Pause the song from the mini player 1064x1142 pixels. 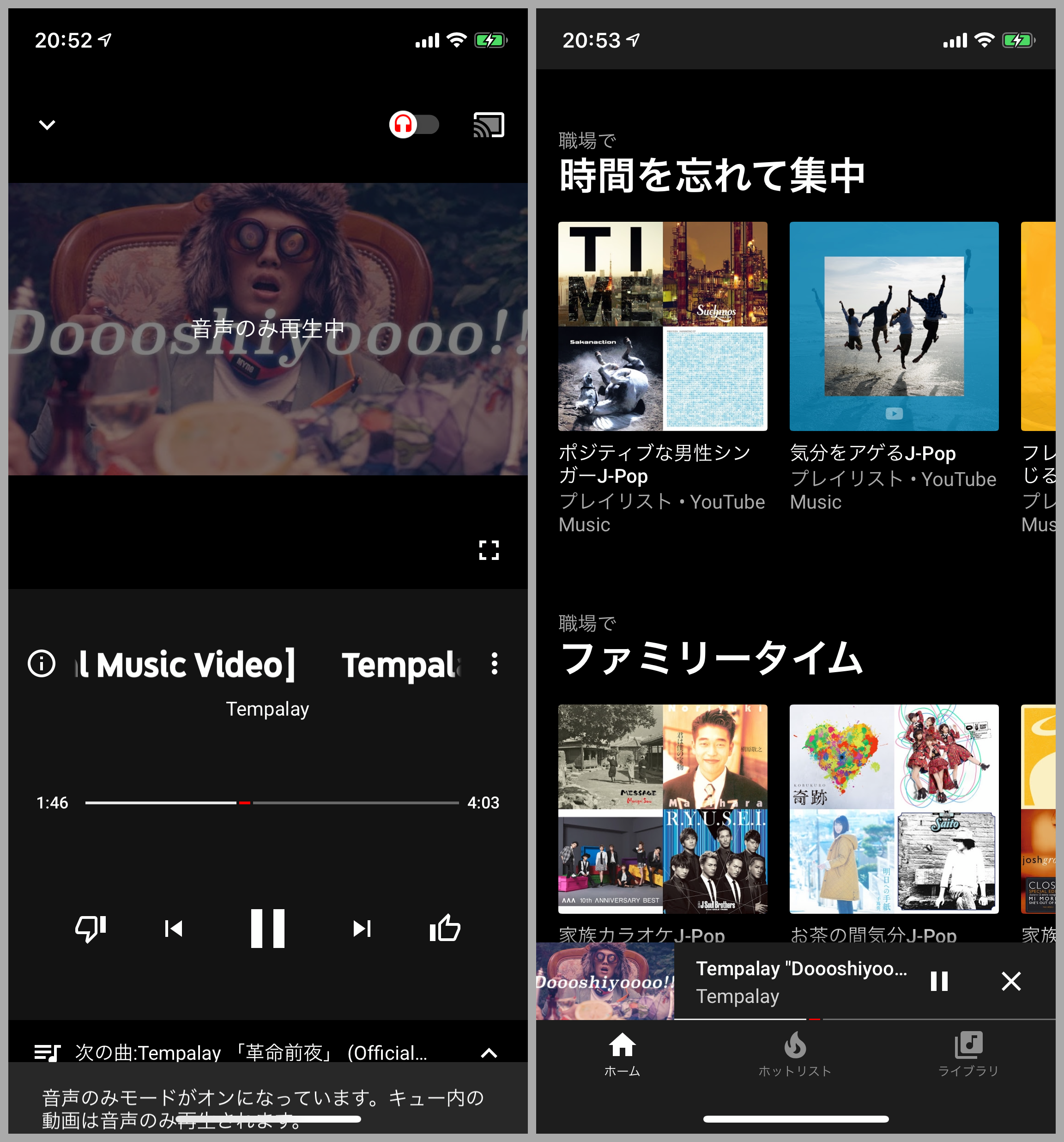coord(939,981)
